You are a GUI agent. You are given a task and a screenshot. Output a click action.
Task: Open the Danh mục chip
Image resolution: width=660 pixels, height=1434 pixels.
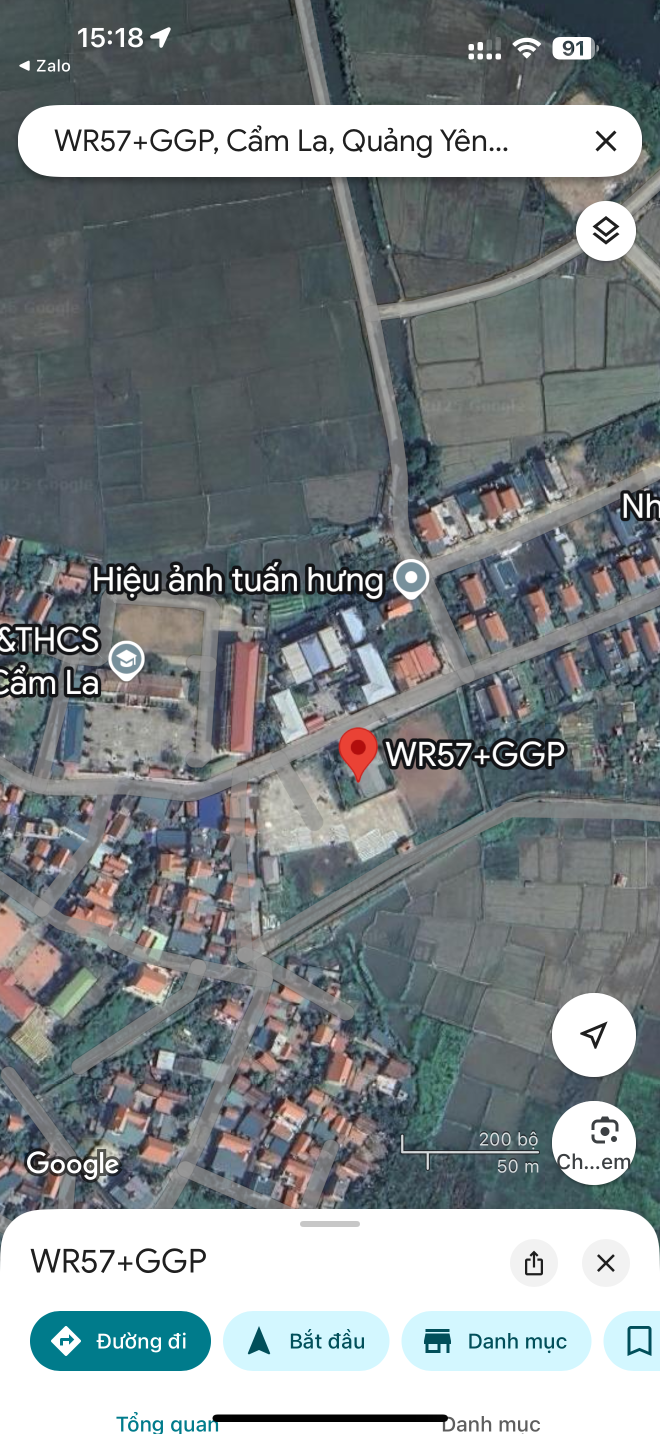(496, 1341)
